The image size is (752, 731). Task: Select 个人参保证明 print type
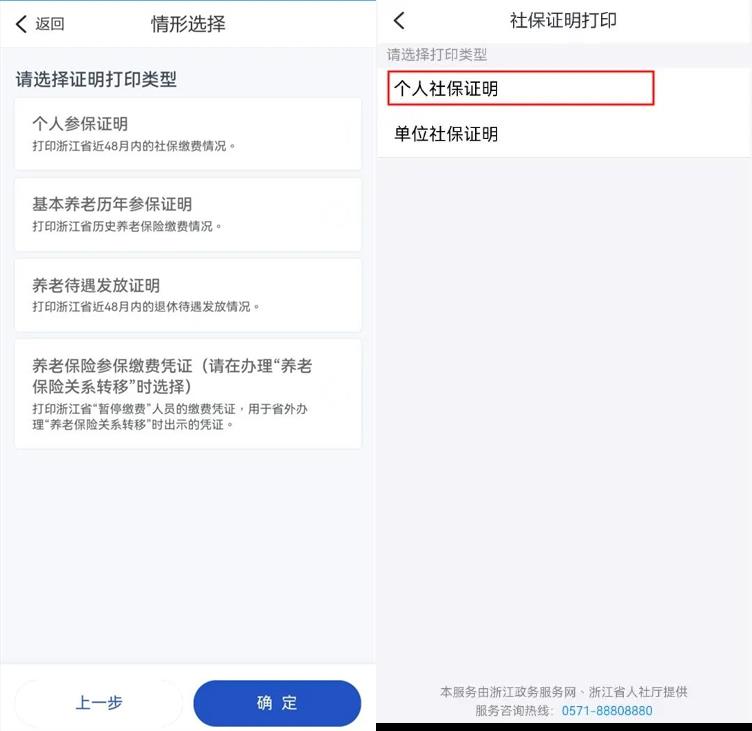tap(187, 134)
